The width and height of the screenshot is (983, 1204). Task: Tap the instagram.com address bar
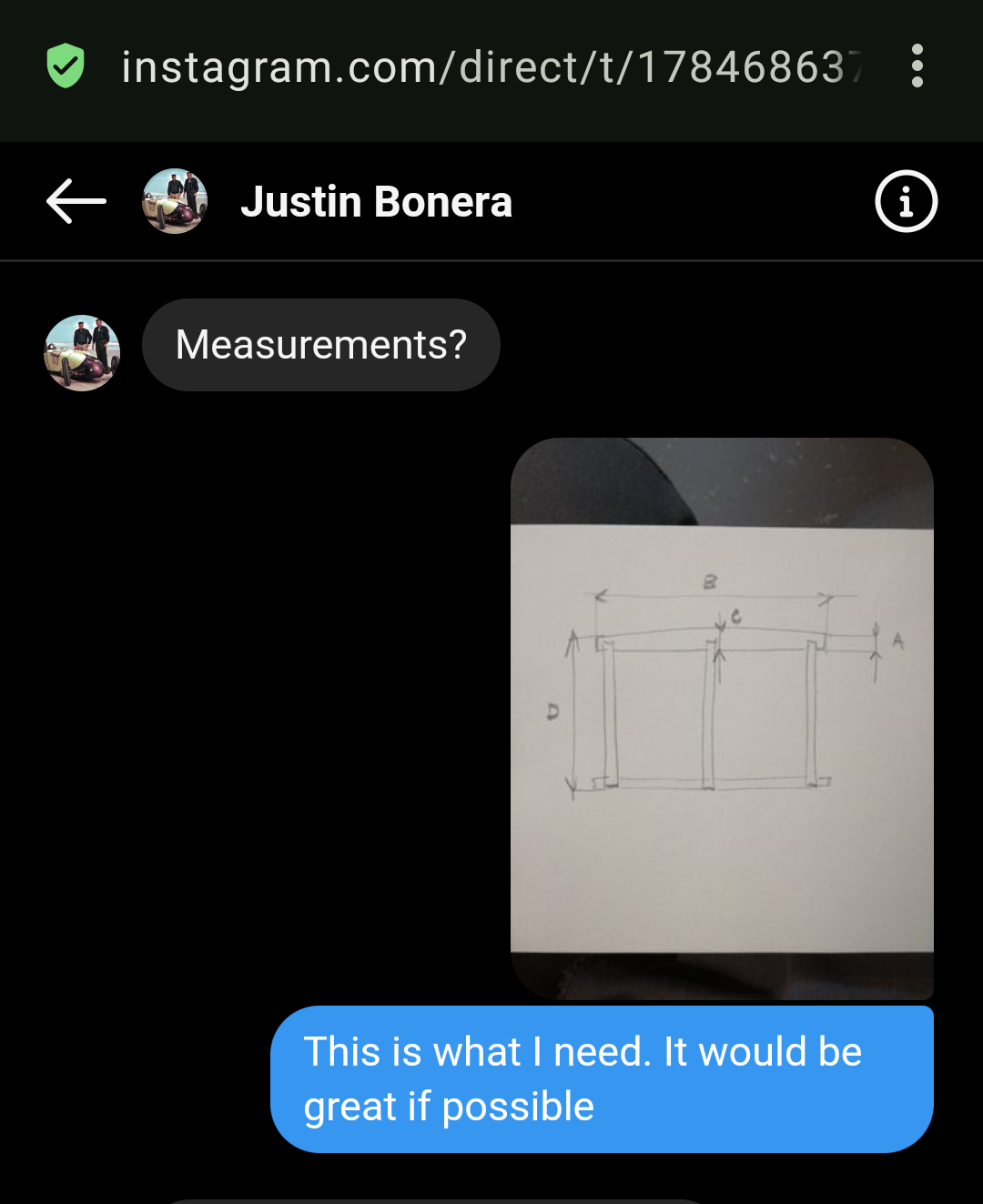pos(491,66)
